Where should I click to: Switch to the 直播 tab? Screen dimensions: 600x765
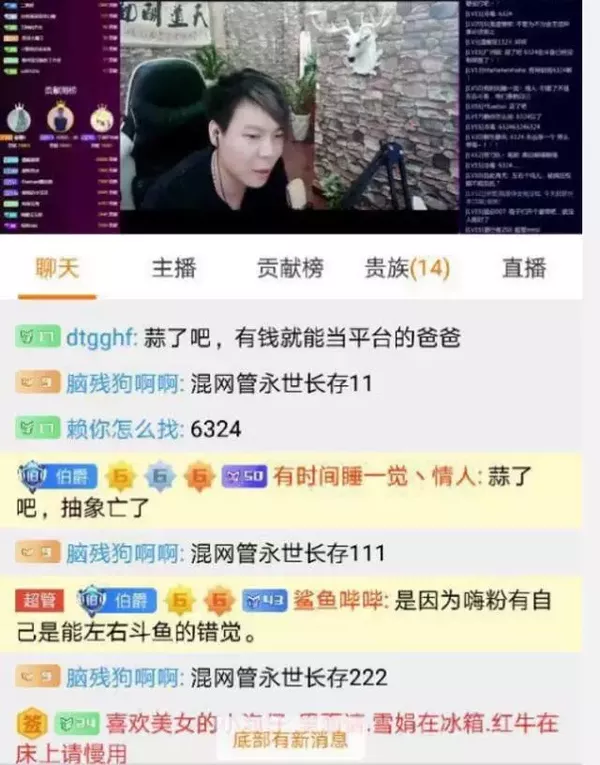tap(524, 269)
